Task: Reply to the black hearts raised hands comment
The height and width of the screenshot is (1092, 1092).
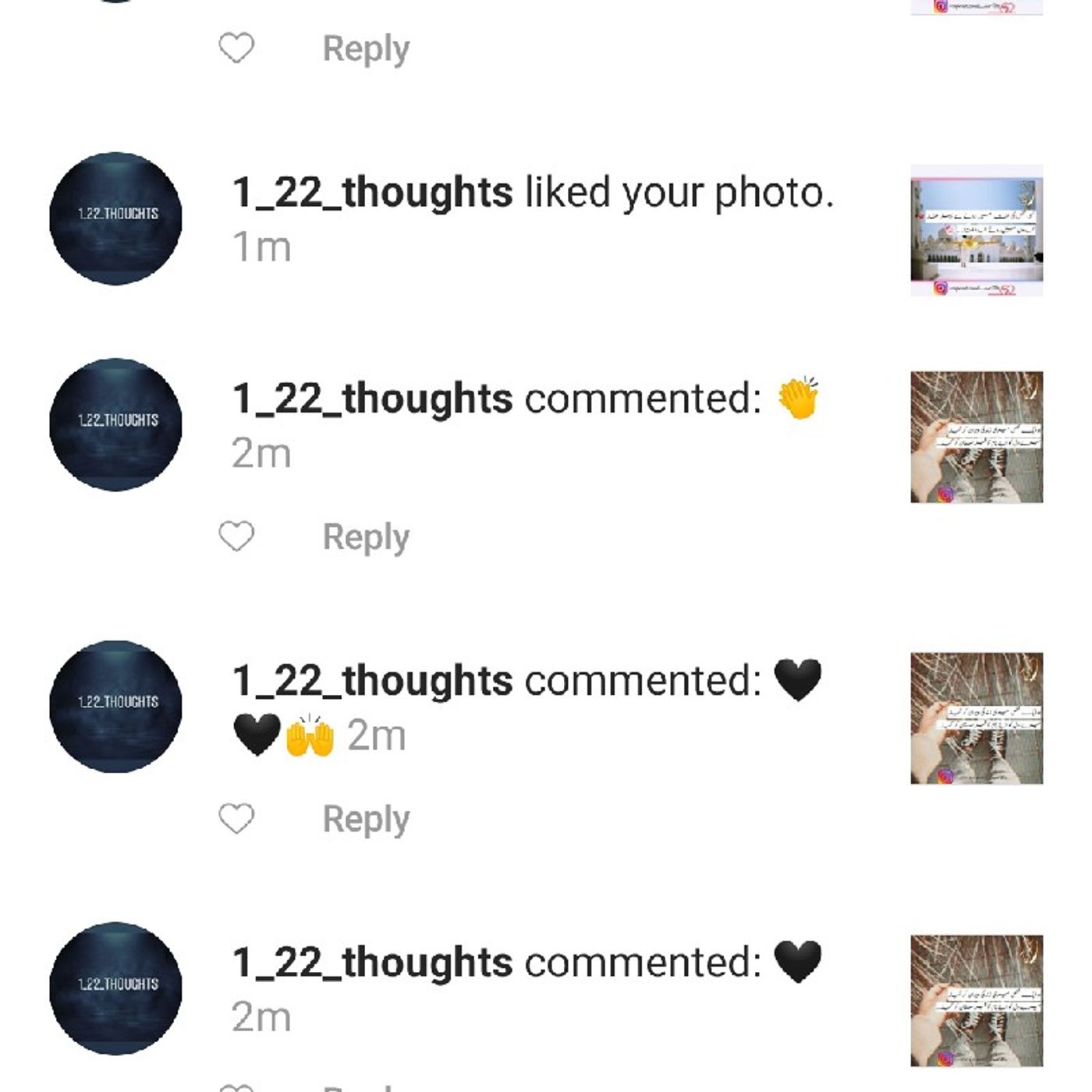Action: point(366,820)
